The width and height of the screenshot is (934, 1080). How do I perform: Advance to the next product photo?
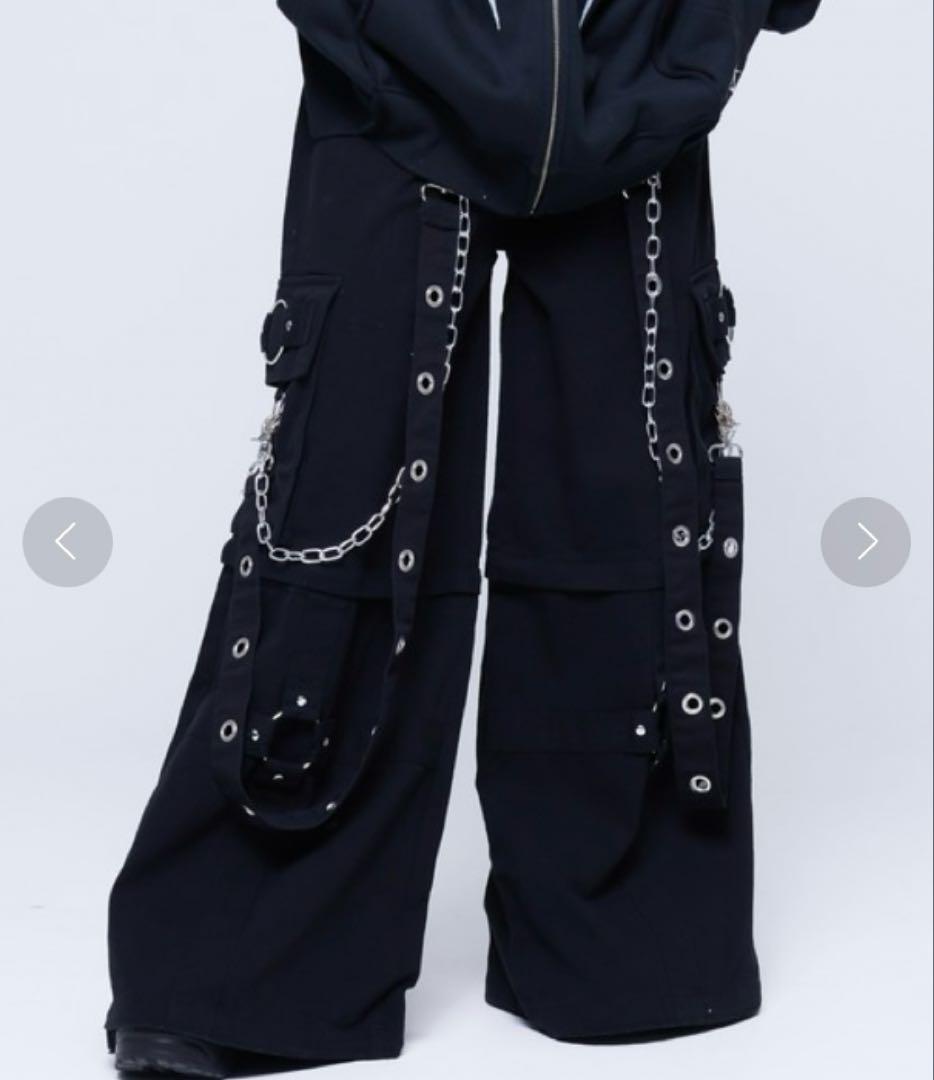pos(865,542)
